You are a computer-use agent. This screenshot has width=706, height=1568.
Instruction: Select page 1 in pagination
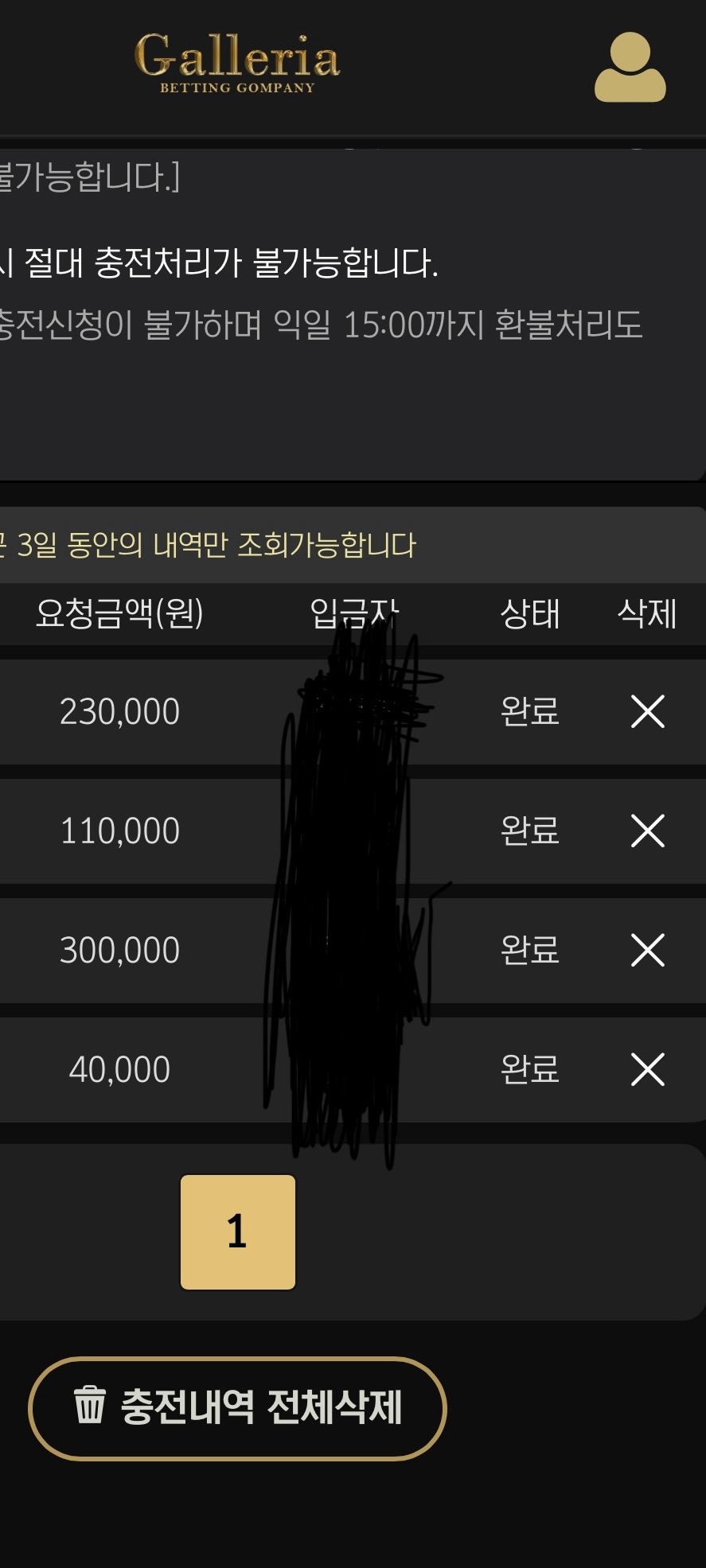pos(237,1231)
